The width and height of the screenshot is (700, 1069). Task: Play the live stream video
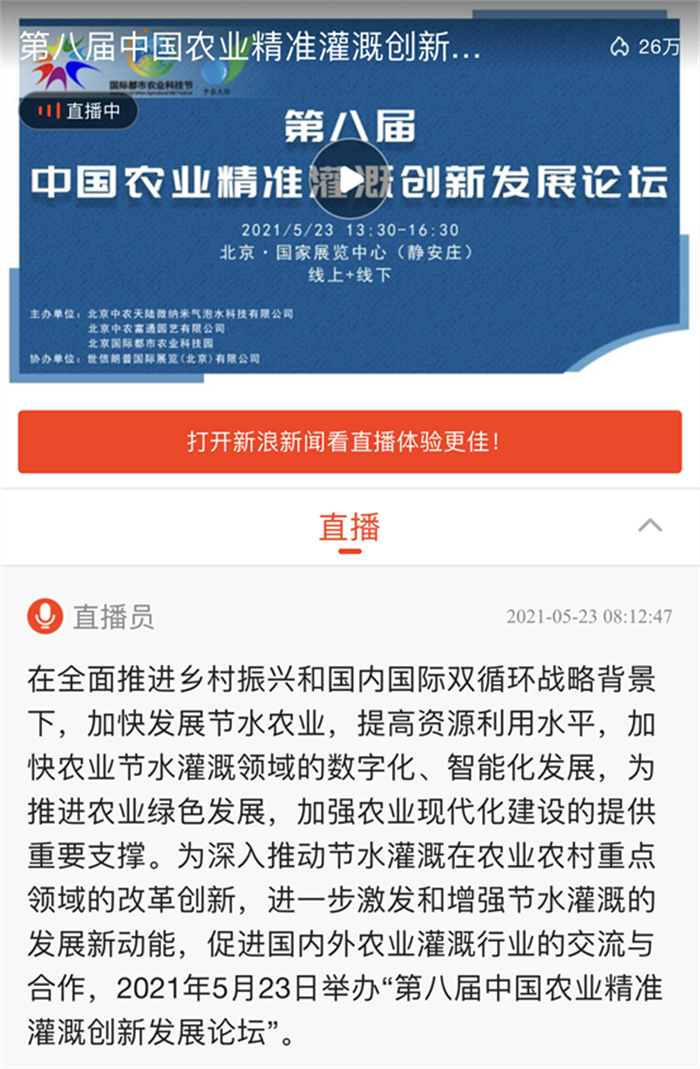(349, 180)
